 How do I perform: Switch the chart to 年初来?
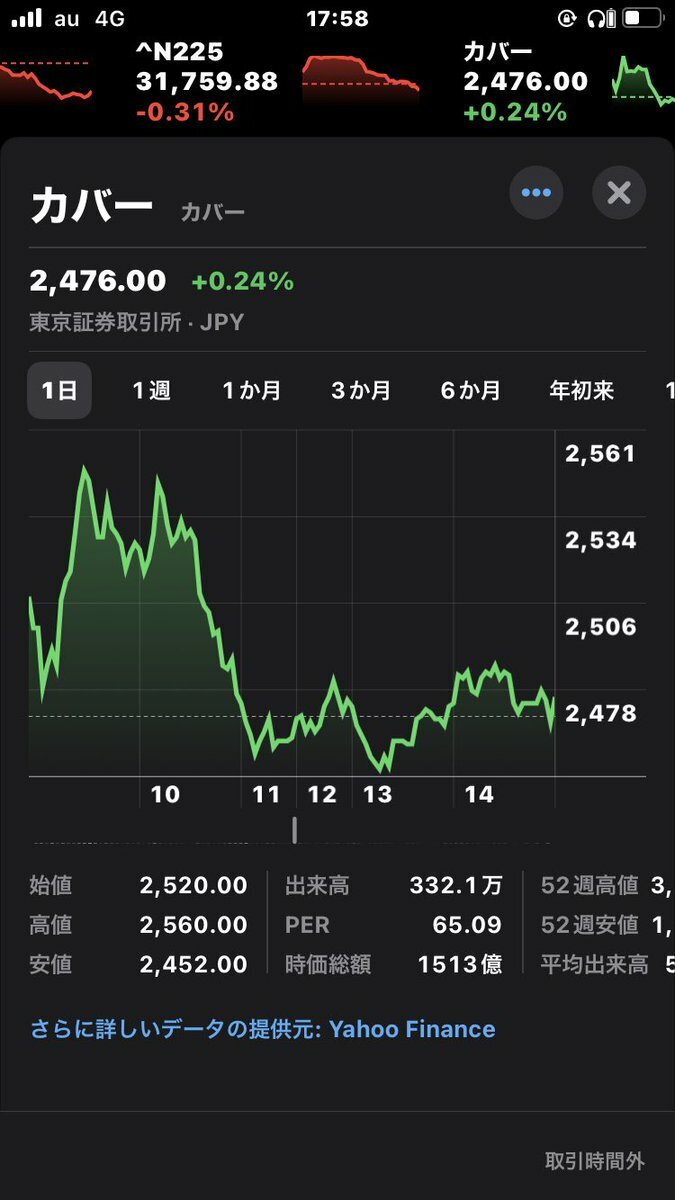581,390
